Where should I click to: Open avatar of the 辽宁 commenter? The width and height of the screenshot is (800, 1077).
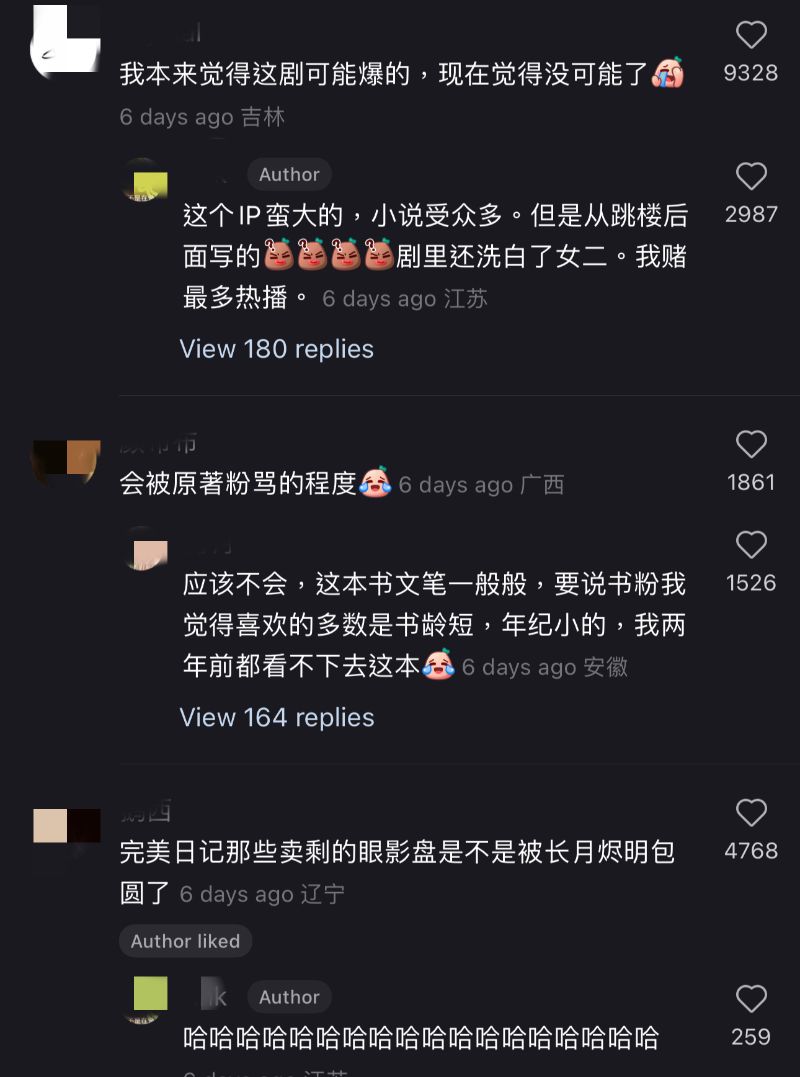click(66, 826)
